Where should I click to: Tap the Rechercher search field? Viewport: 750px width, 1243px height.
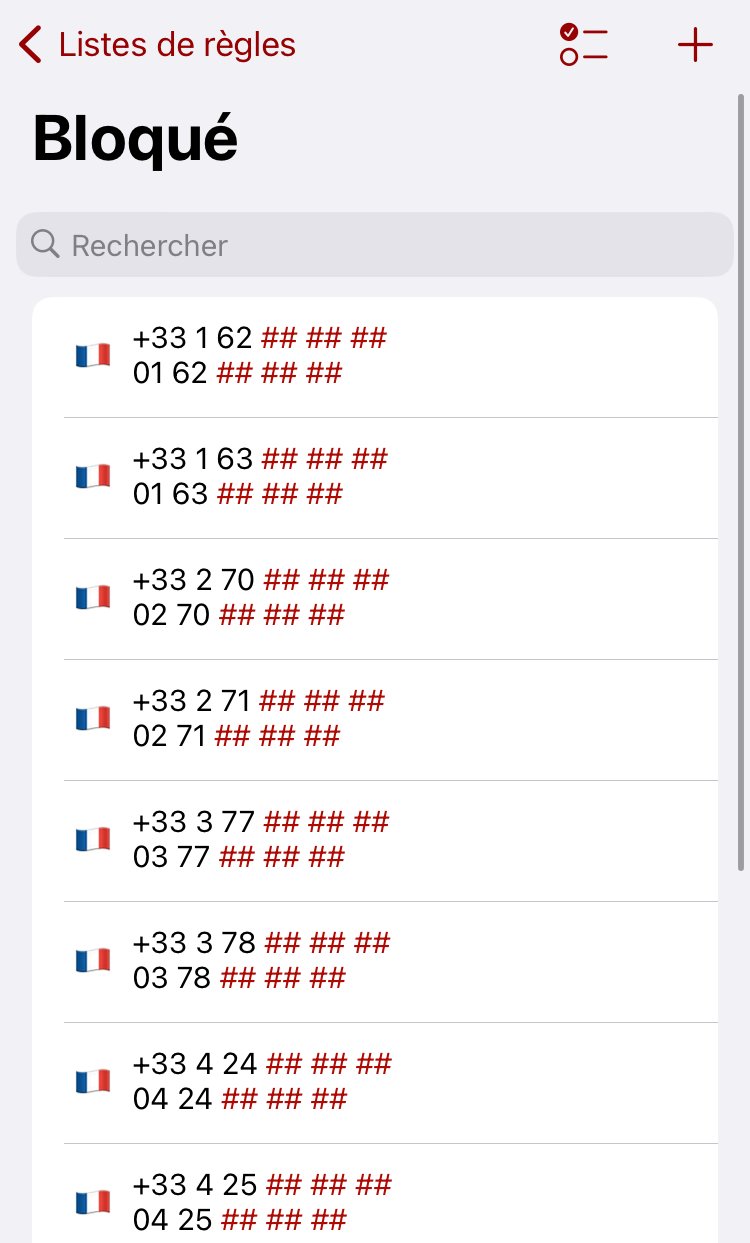375,245
